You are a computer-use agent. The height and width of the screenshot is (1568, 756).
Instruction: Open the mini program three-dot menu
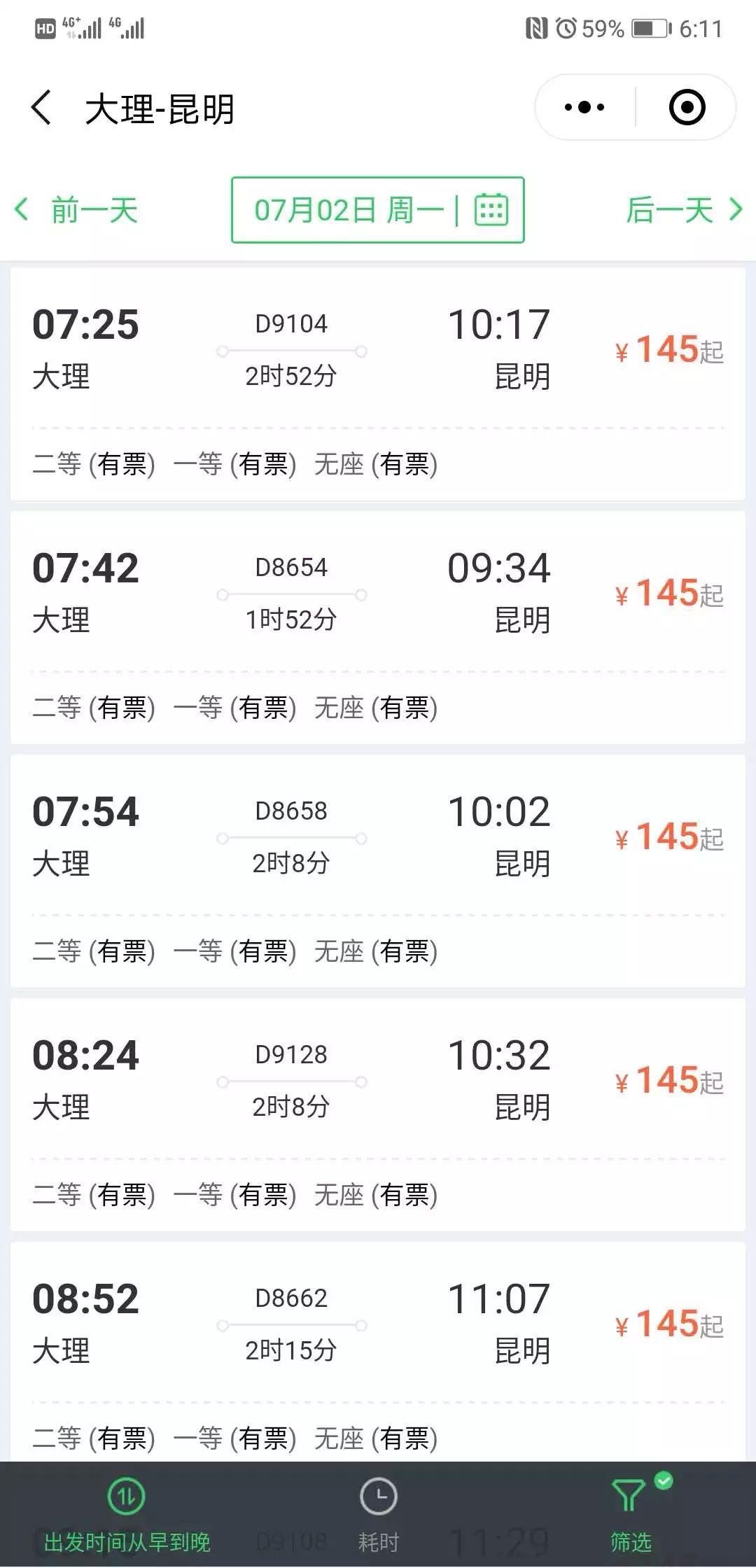[584, 108]
